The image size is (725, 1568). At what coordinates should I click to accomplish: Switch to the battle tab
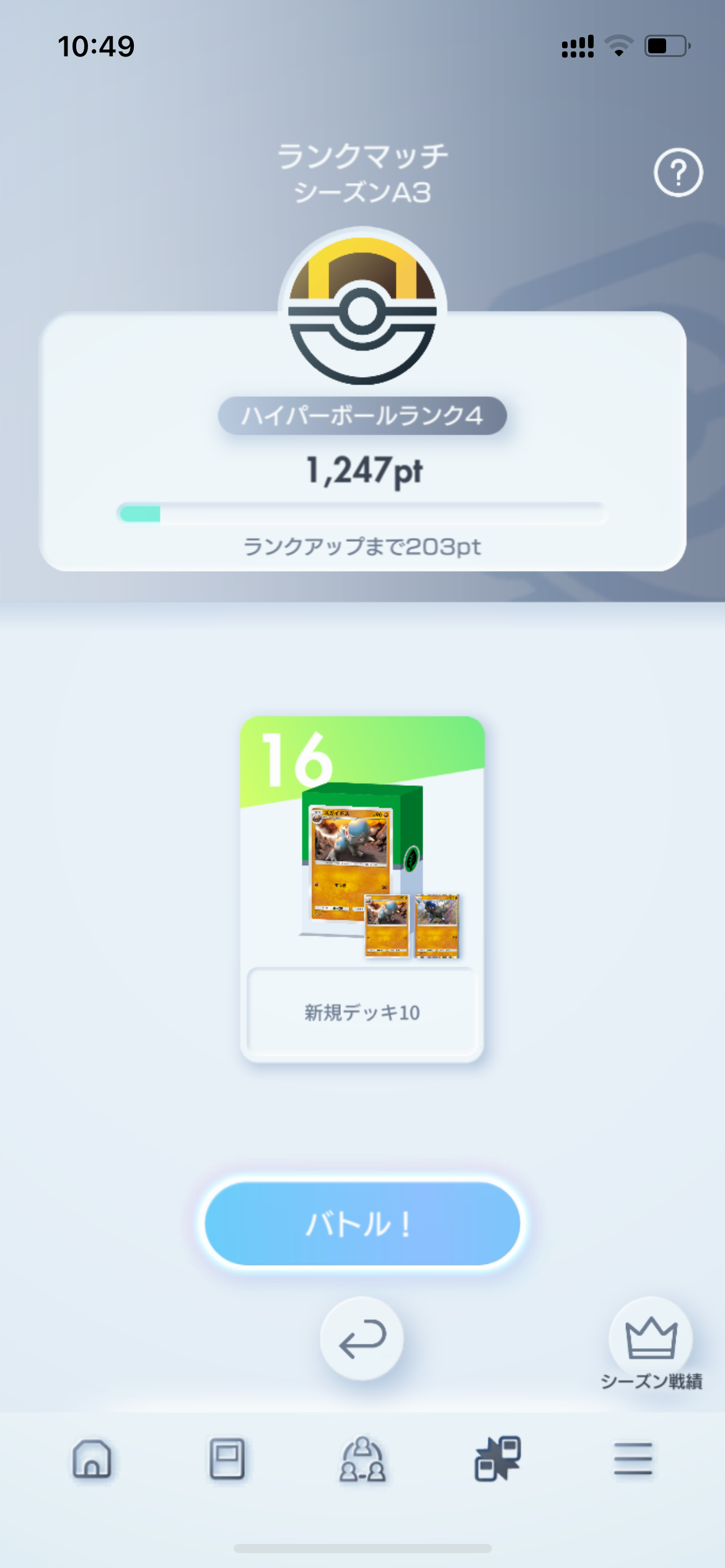(498, 1459)
